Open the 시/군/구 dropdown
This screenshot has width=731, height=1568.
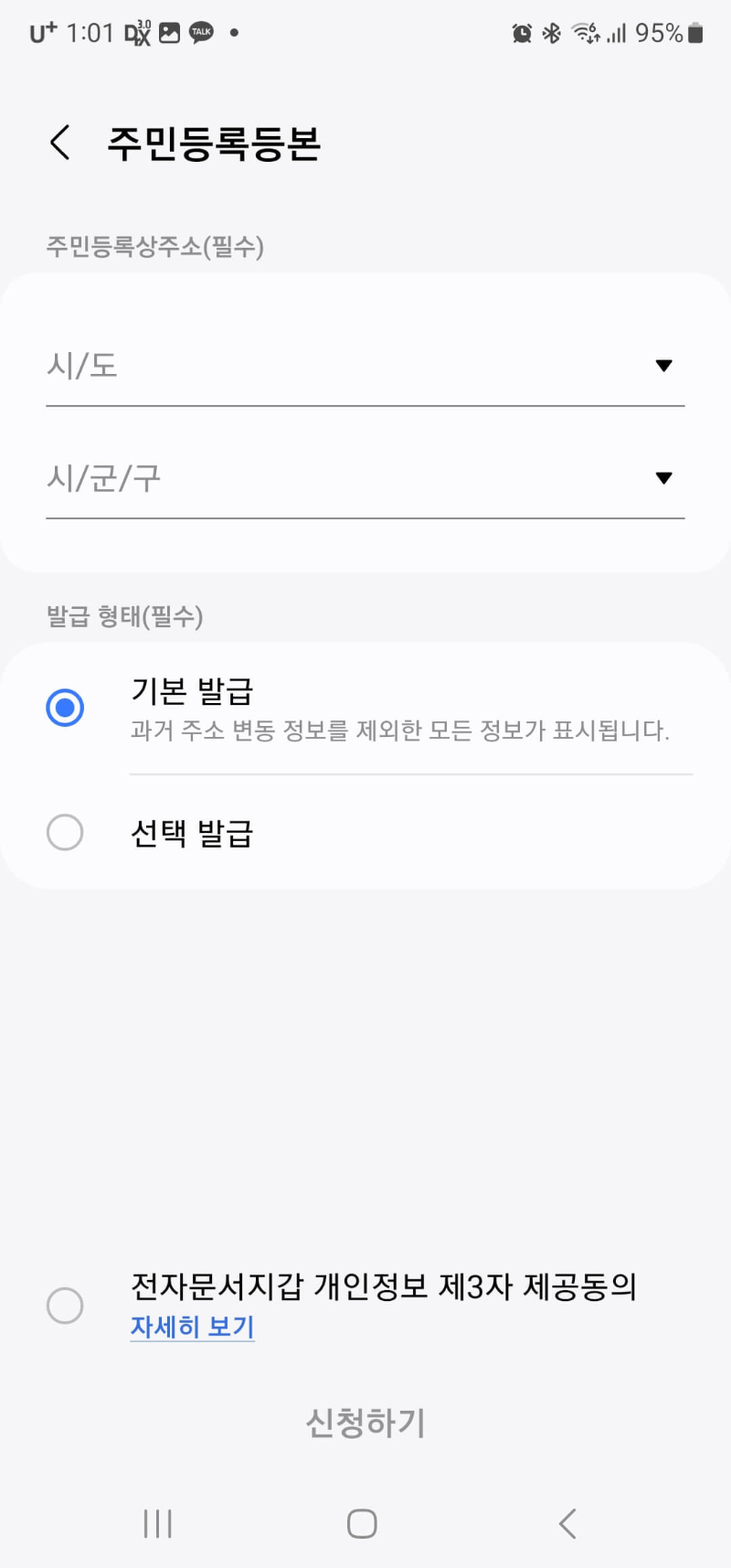tap(365, 478)
